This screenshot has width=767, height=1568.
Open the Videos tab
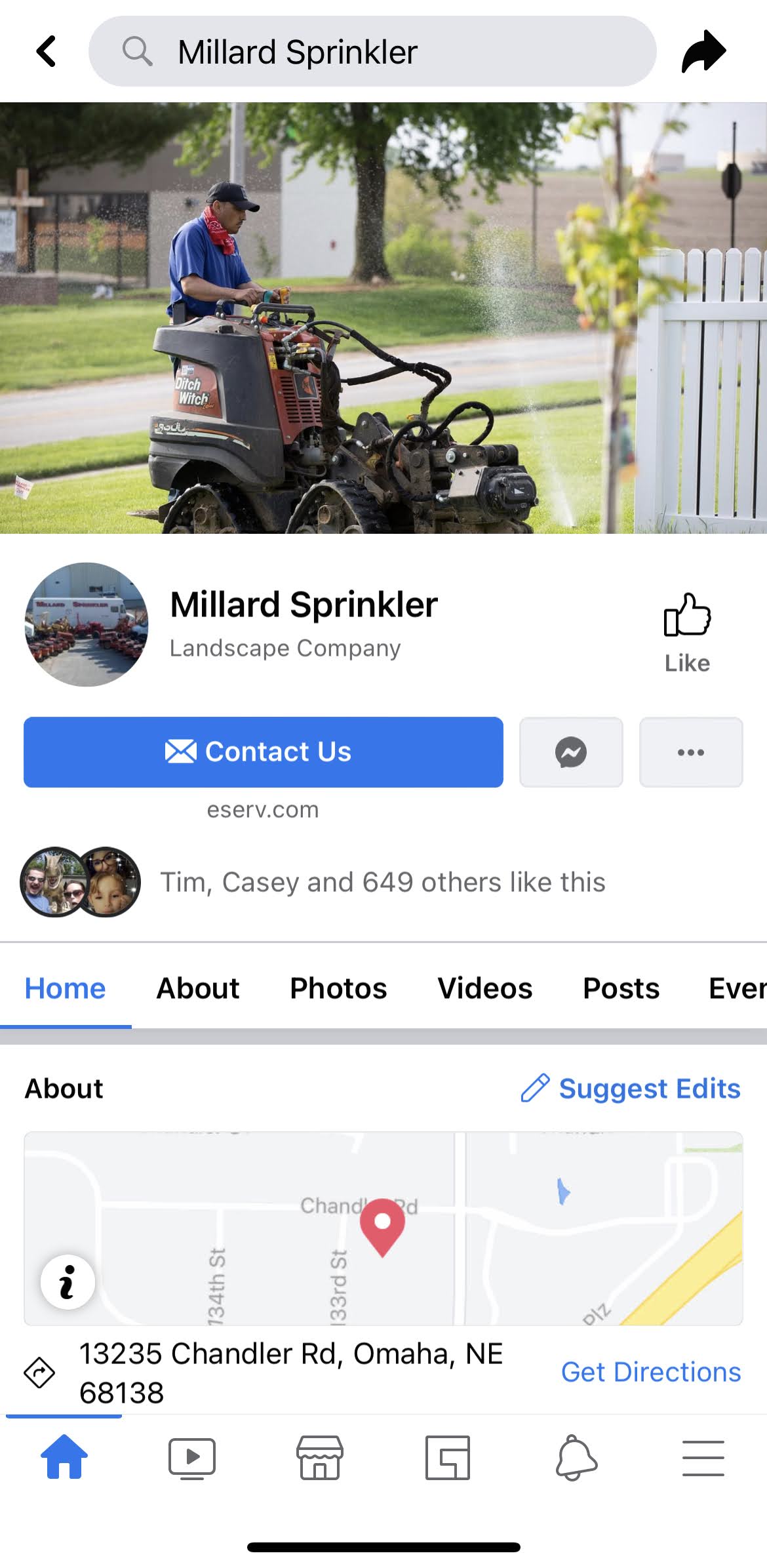point(485,988)
